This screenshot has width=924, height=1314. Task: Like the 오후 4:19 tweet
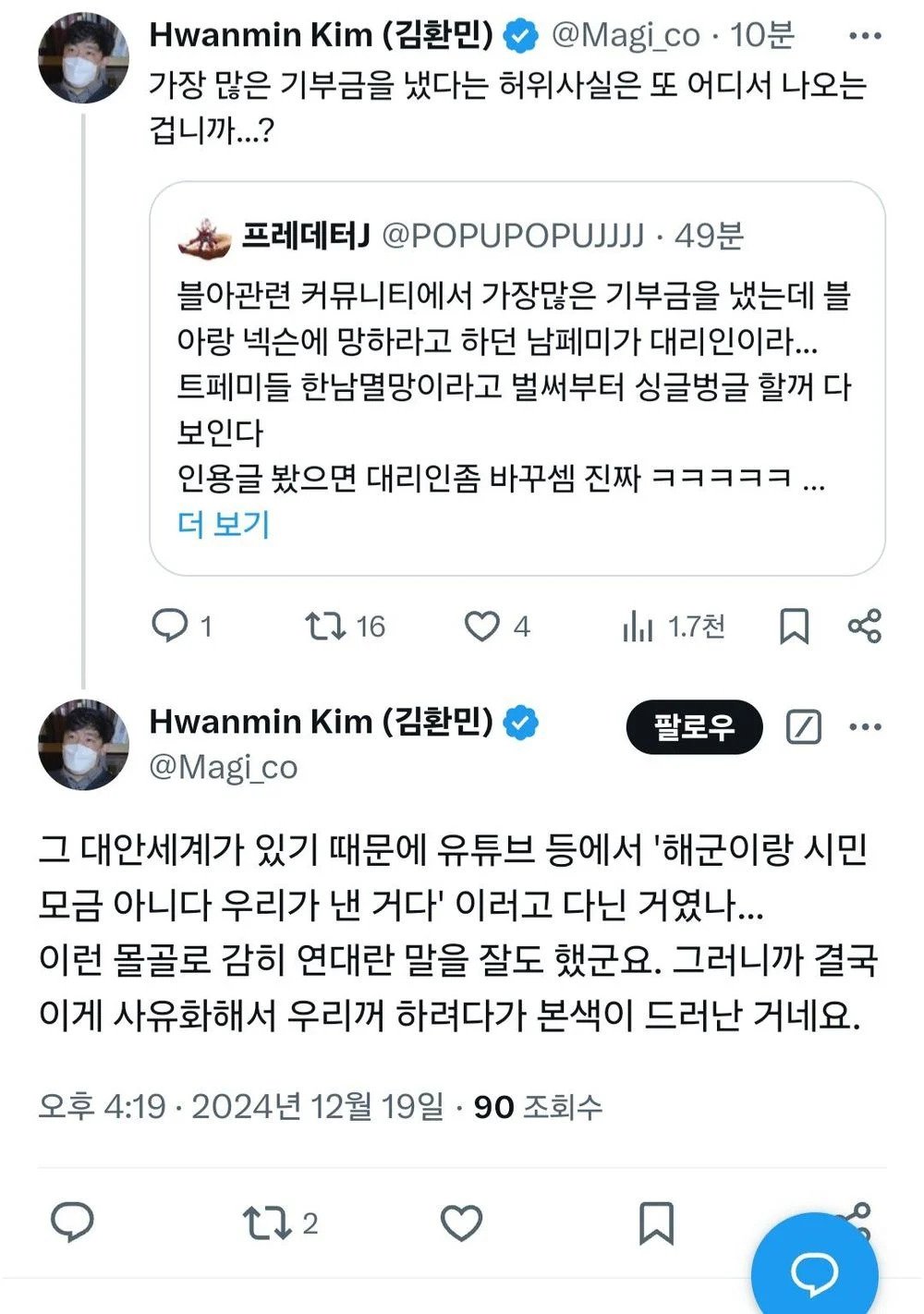[x=460, y=1223]
